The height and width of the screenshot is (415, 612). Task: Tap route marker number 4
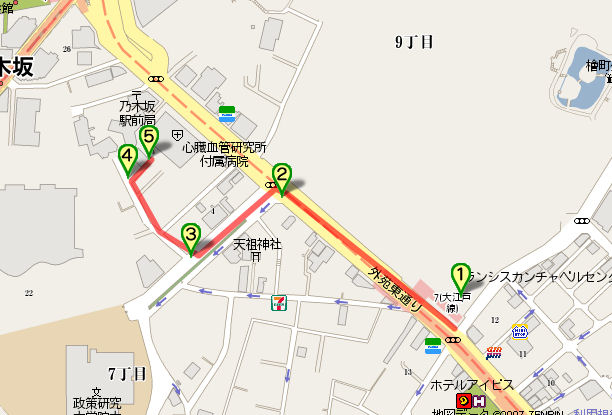127,156
